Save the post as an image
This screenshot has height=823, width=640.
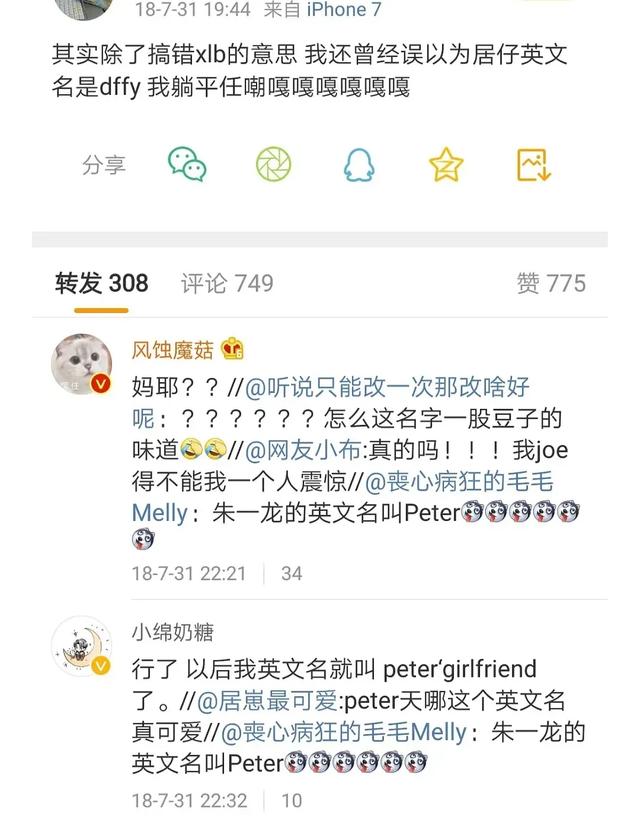pos(533,164)
